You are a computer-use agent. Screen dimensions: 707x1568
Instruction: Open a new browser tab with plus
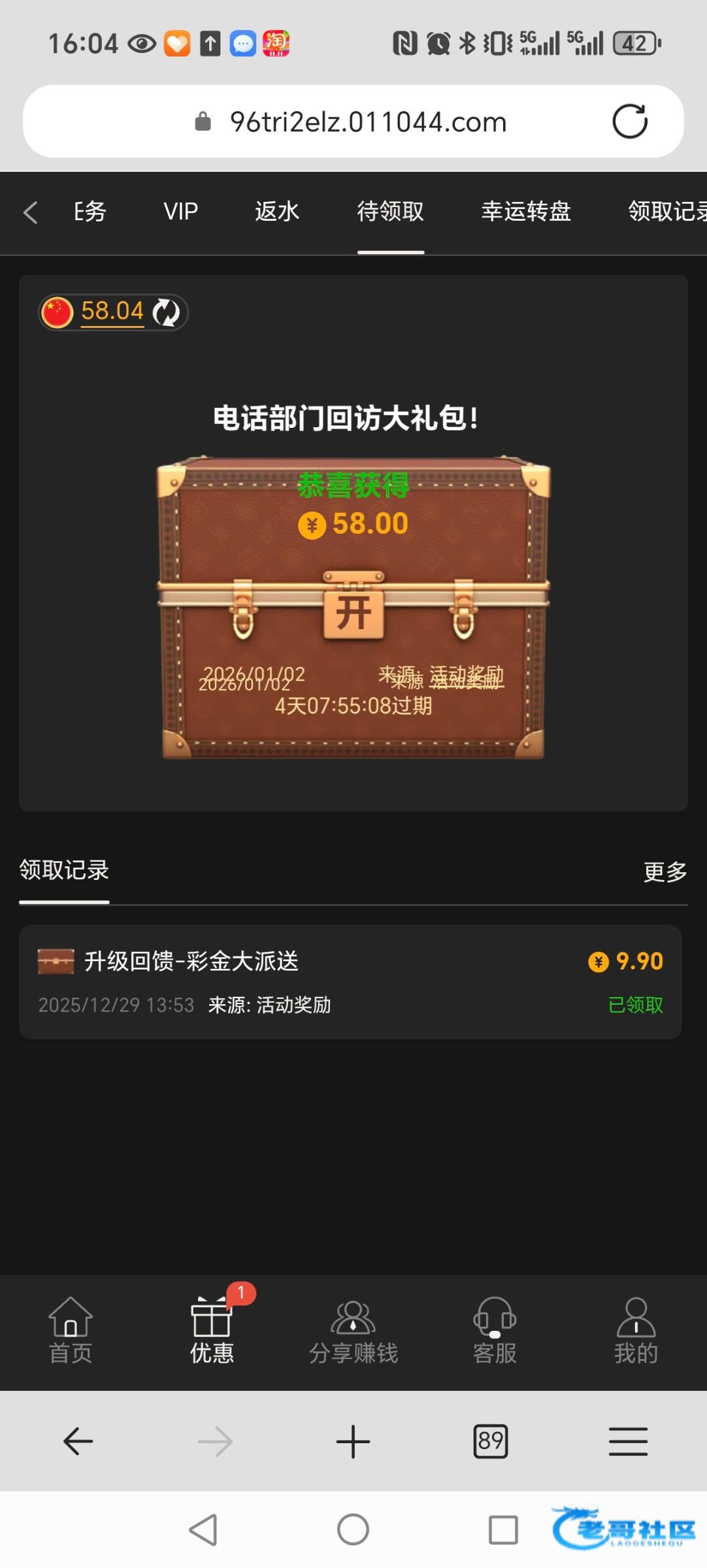pos(353,1442)
